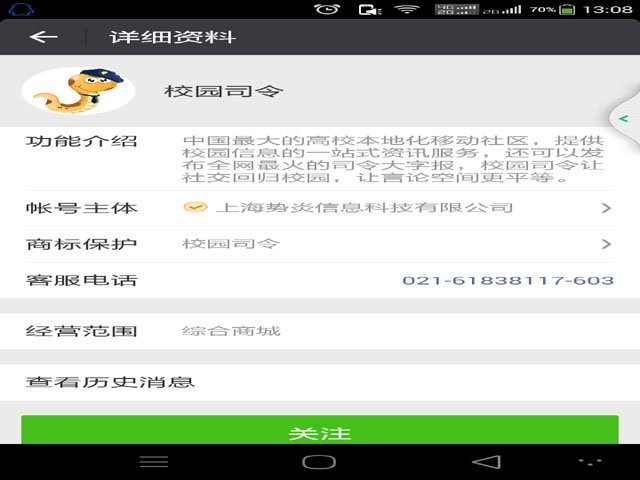Follow the account with the green 关注 button
The height and width of the screenshot is (480, 640).
320,432
